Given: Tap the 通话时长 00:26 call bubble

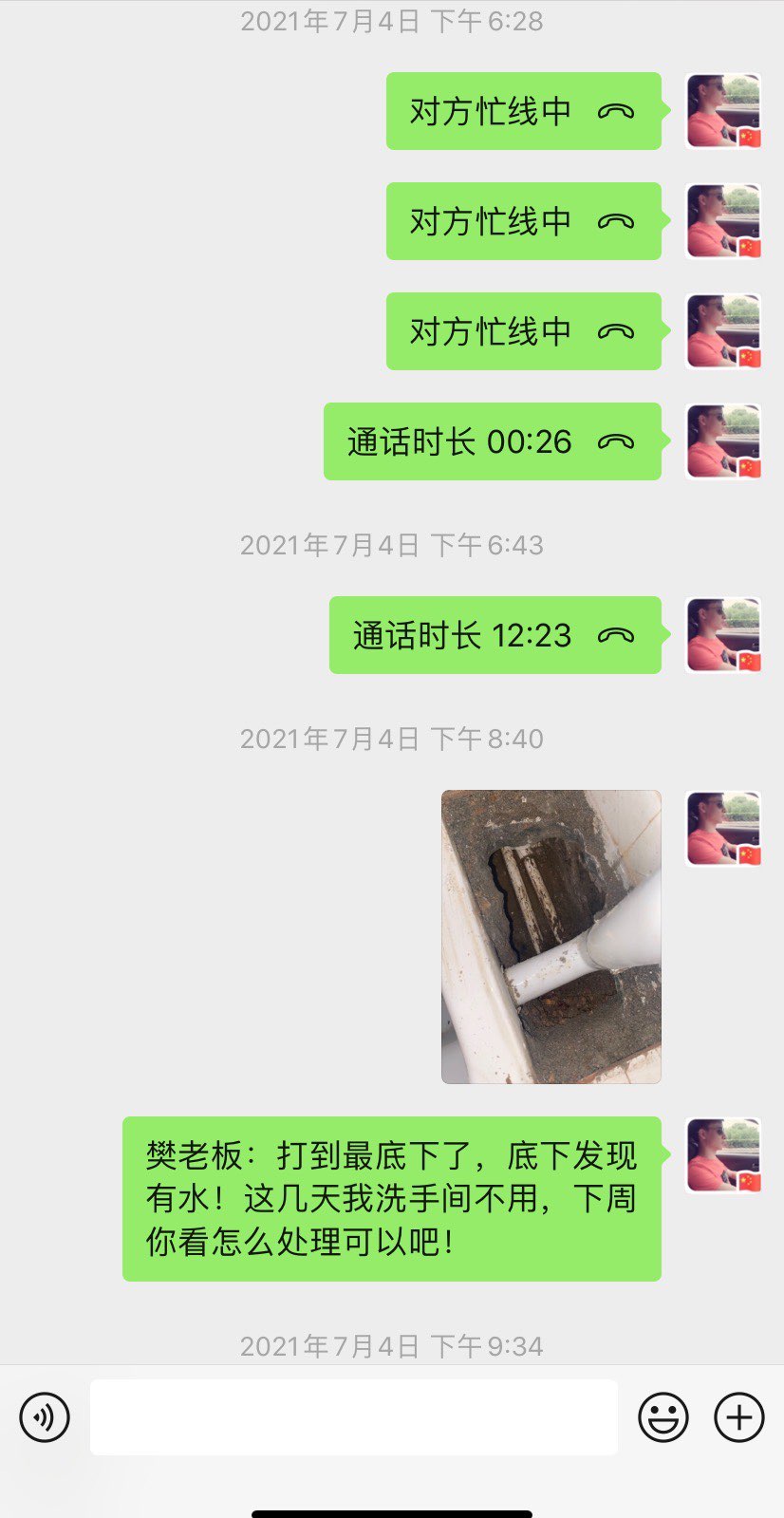Looking at the screenshot, I should 492,441.
